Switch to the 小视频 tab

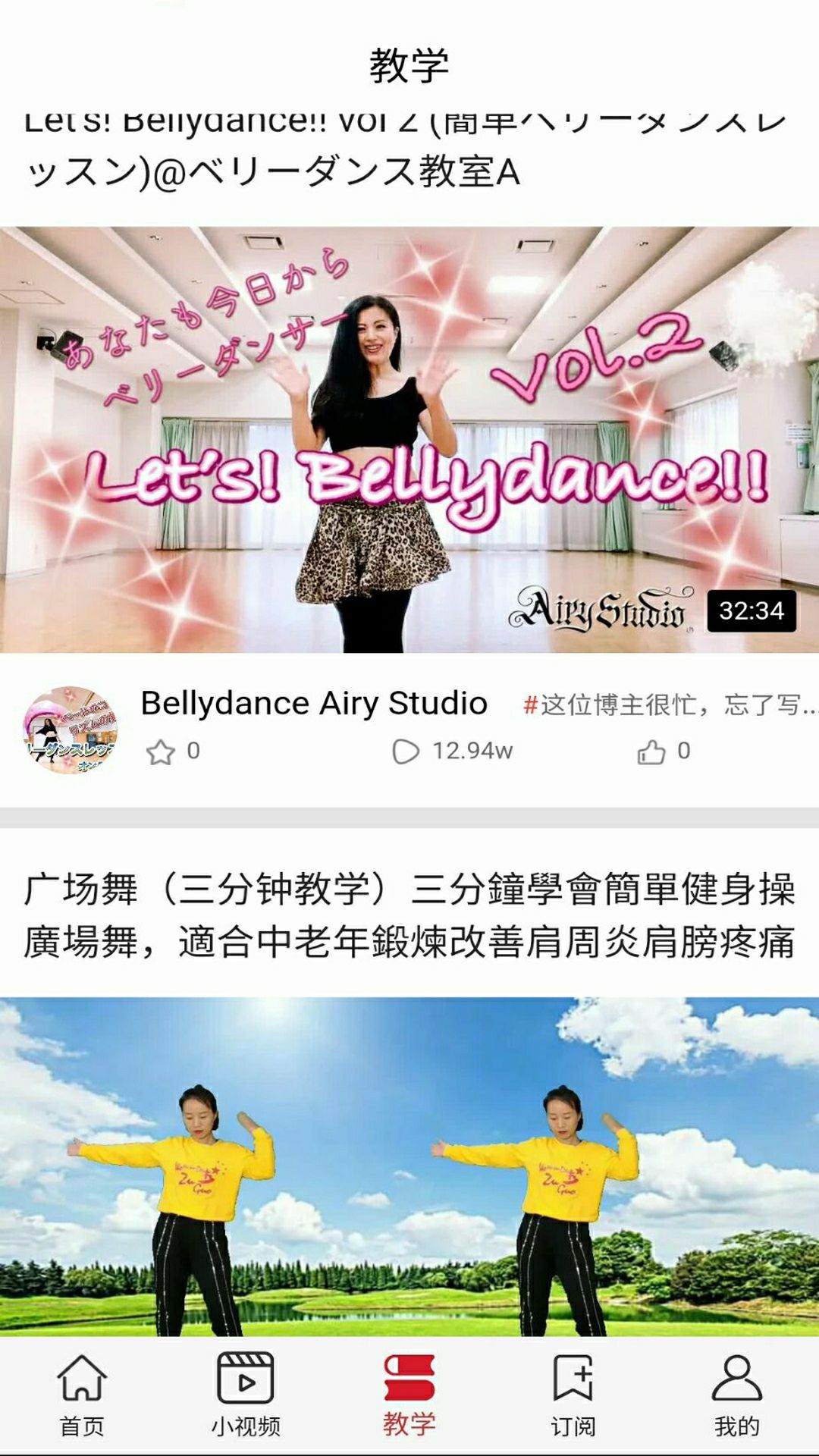(246, 1395)
